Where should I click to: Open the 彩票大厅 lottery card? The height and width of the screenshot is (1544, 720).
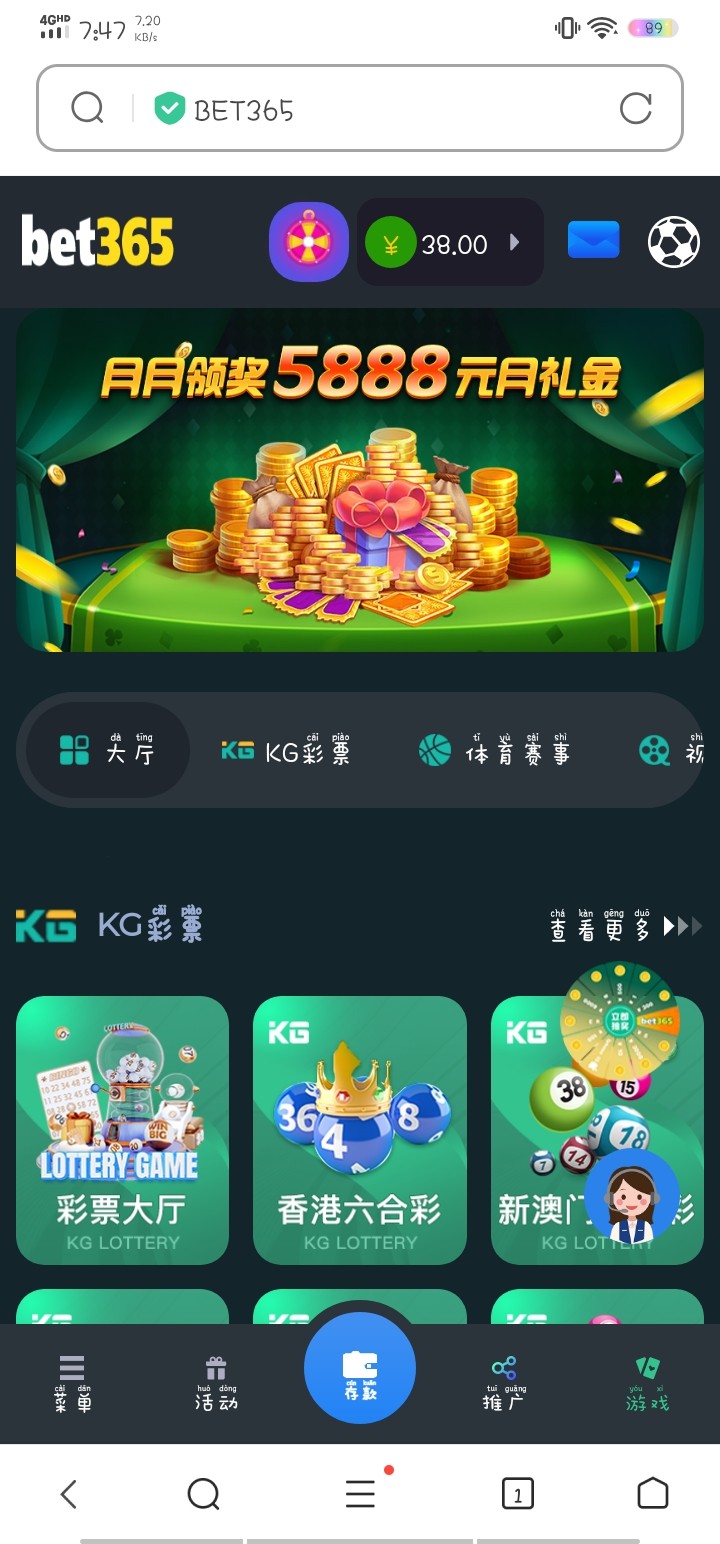point(122,1130)
